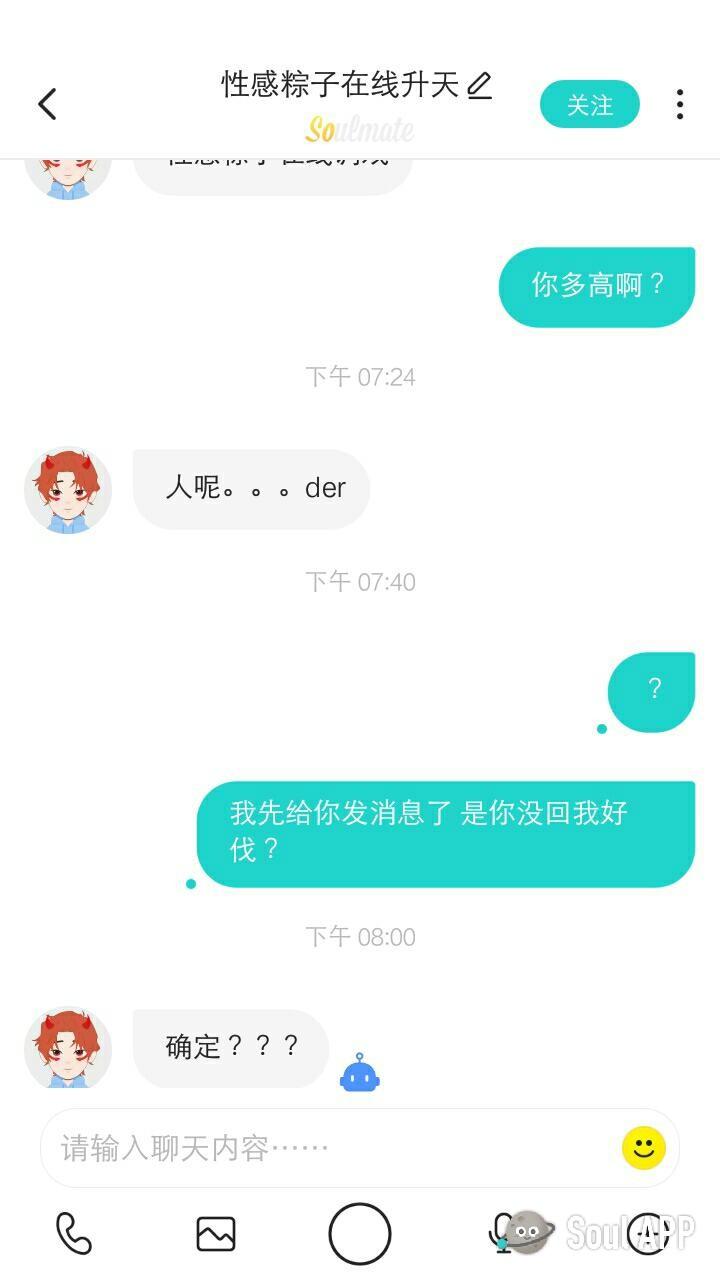Start a voice call

[x=74, y=1234]
